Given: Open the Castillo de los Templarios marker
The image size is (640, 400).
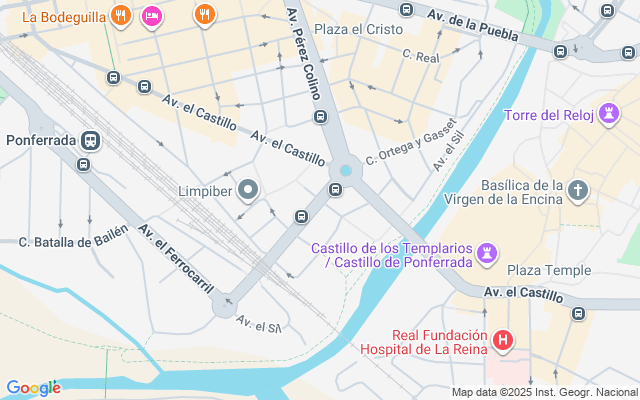Looking at the screenshot, I should (487, 249).
